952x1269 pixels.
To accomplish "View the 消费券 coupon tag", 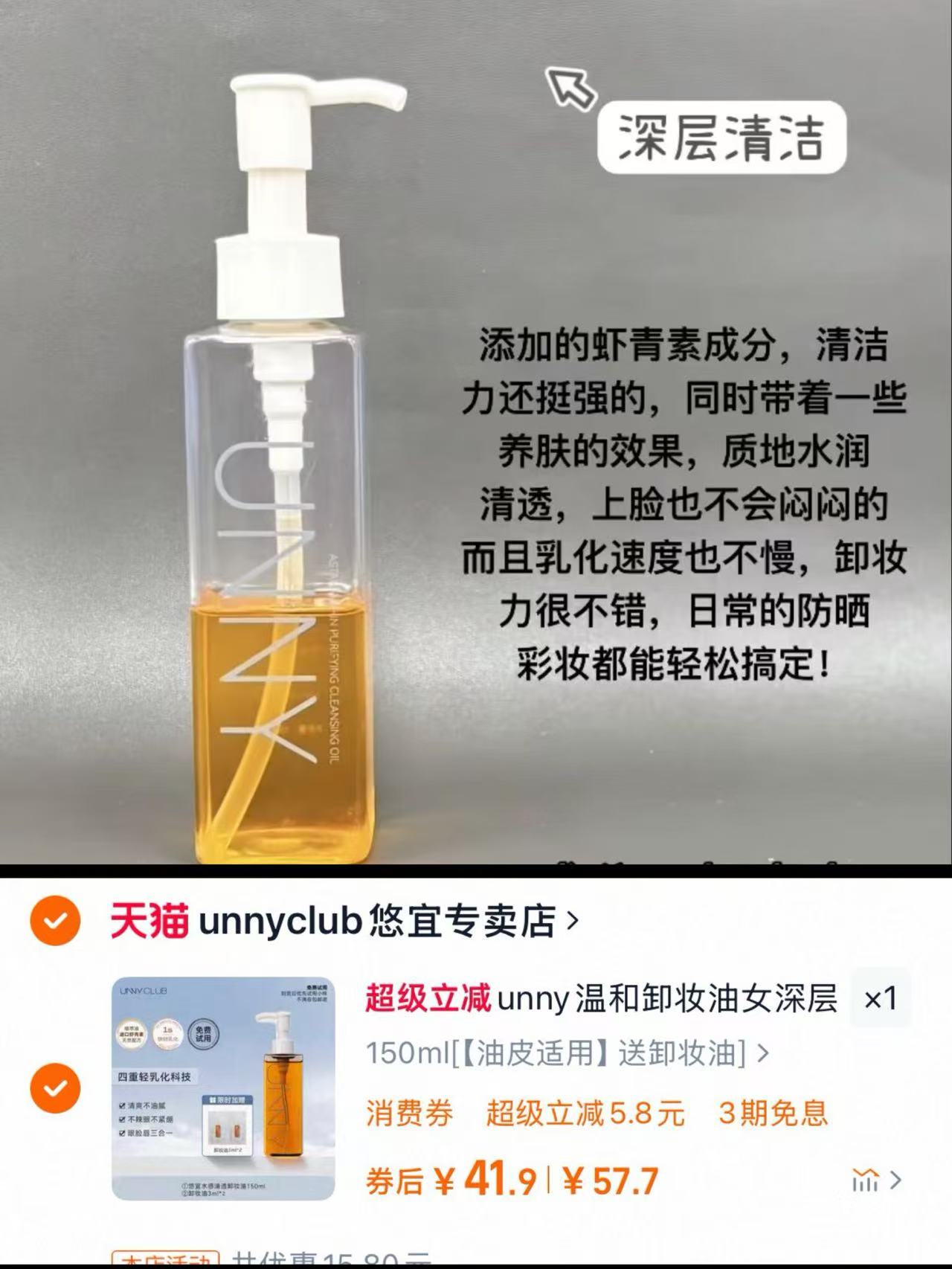I will coord(408,1115).
